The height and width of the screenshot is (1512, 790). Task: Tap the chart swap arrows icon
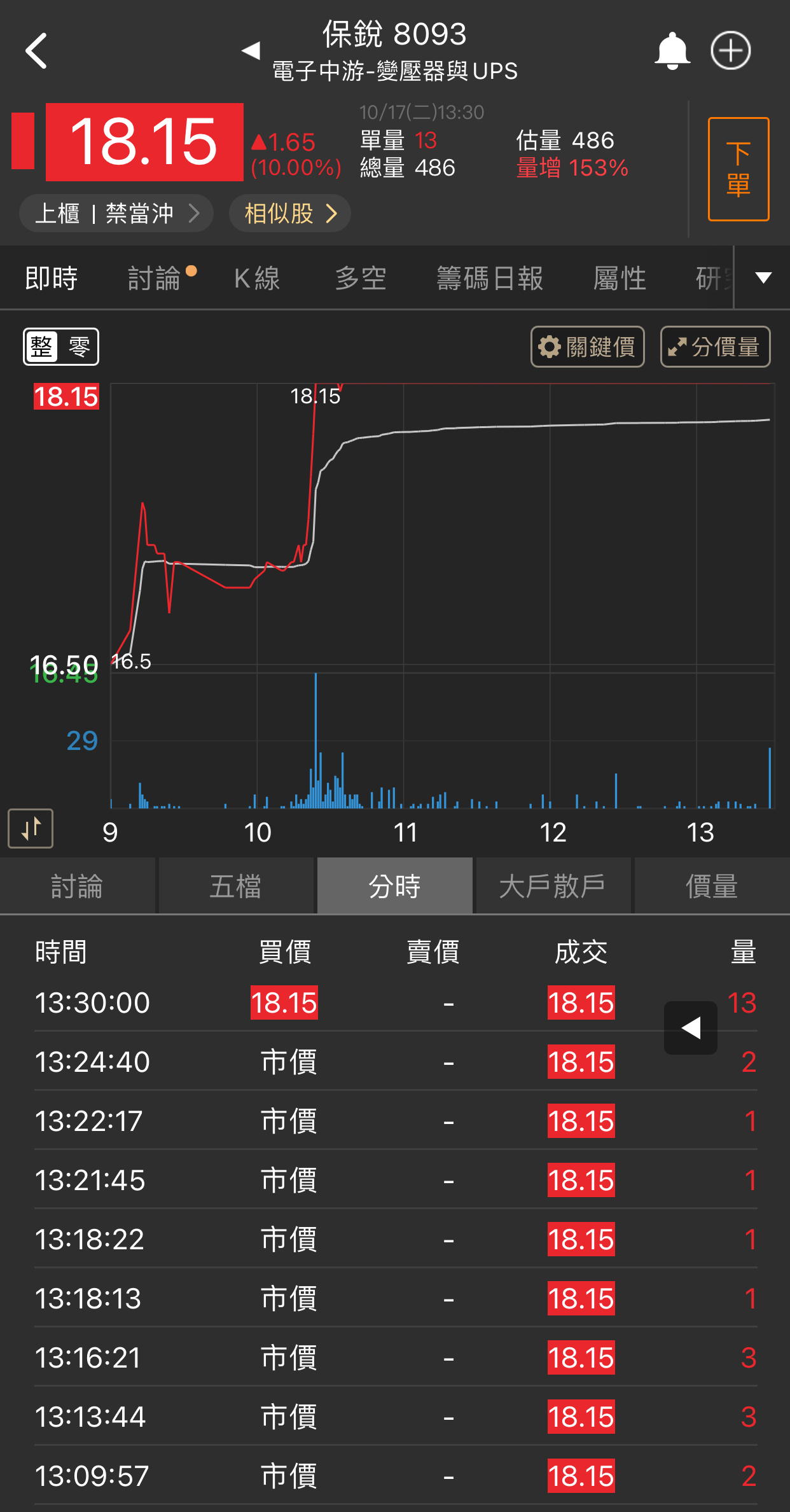(x=31, y=829)
